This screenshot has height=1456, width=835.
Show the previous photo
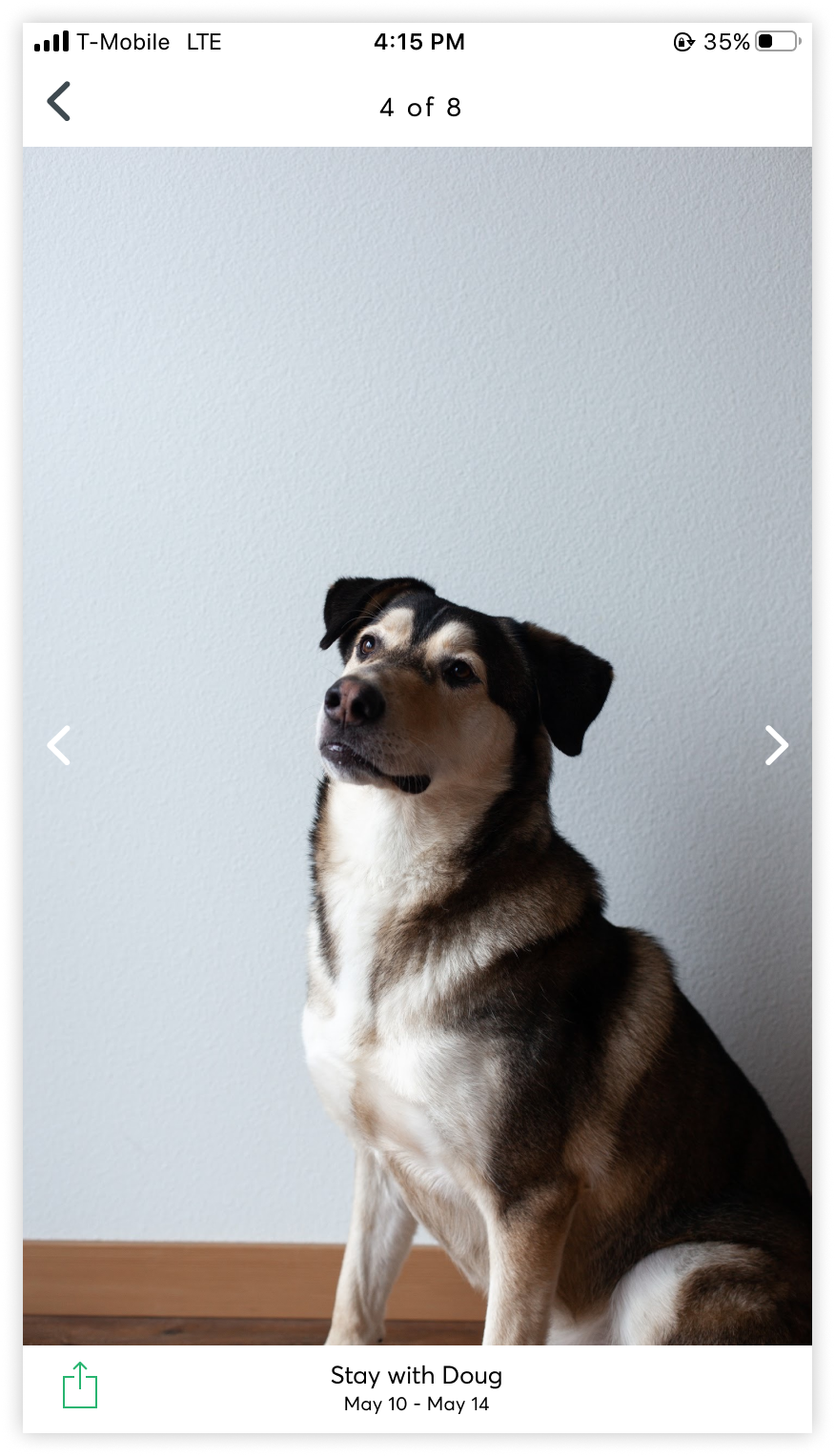point(59,745)
